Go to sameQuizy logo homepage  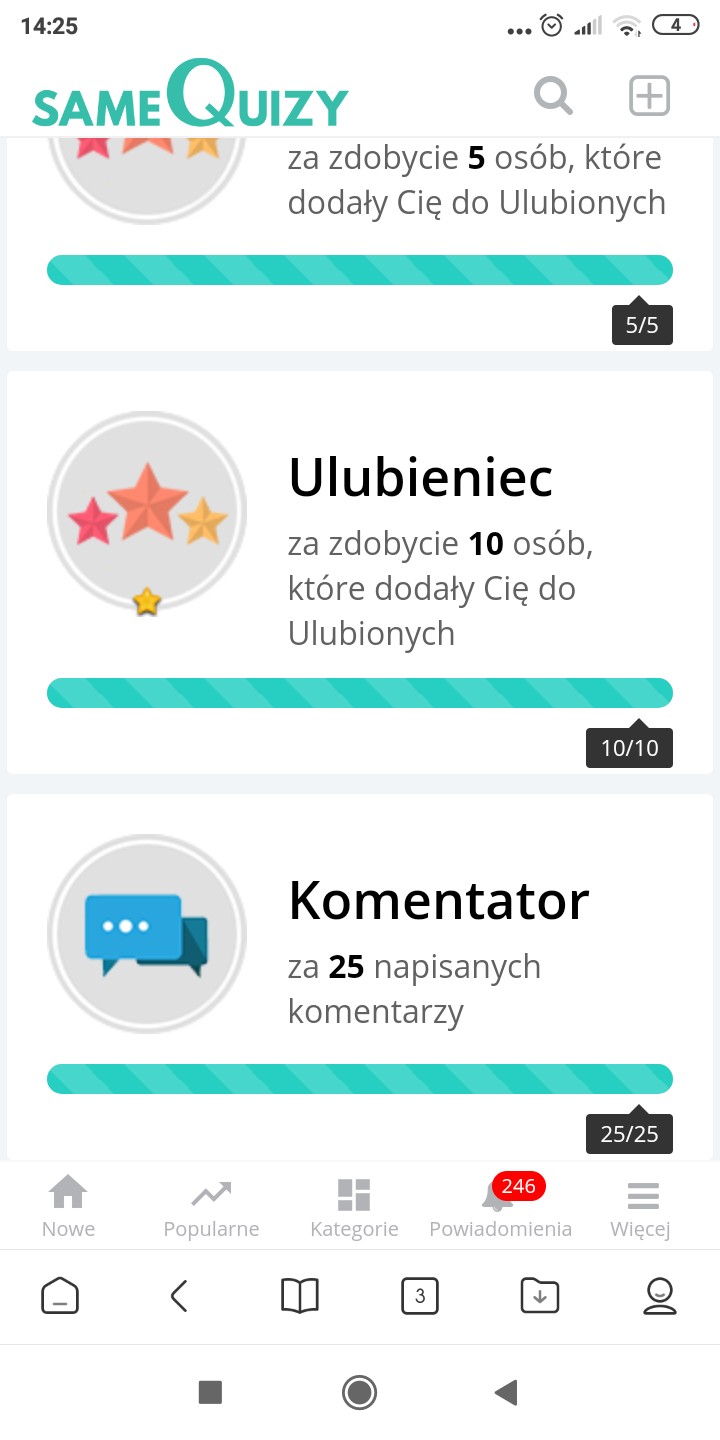pos(190,97)
